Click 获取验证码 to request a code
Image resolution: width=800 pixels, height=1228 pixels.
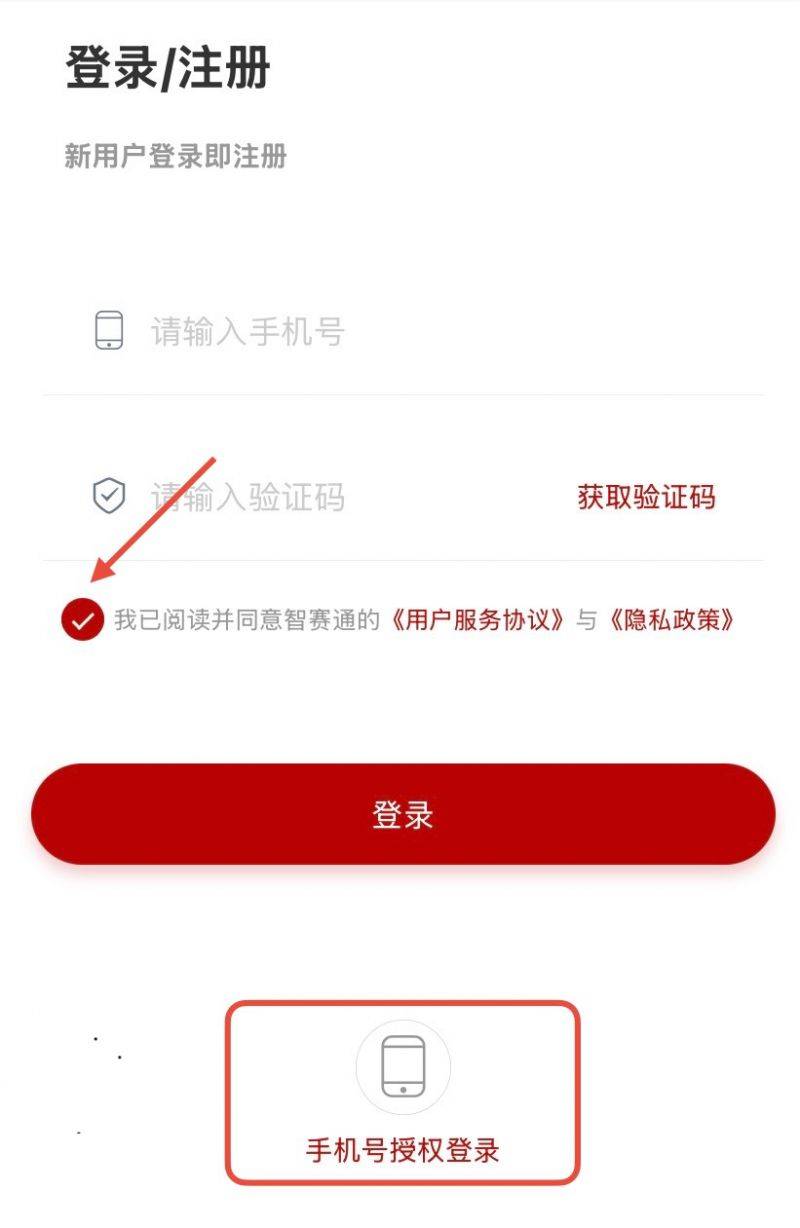click(x=646, y=497)
